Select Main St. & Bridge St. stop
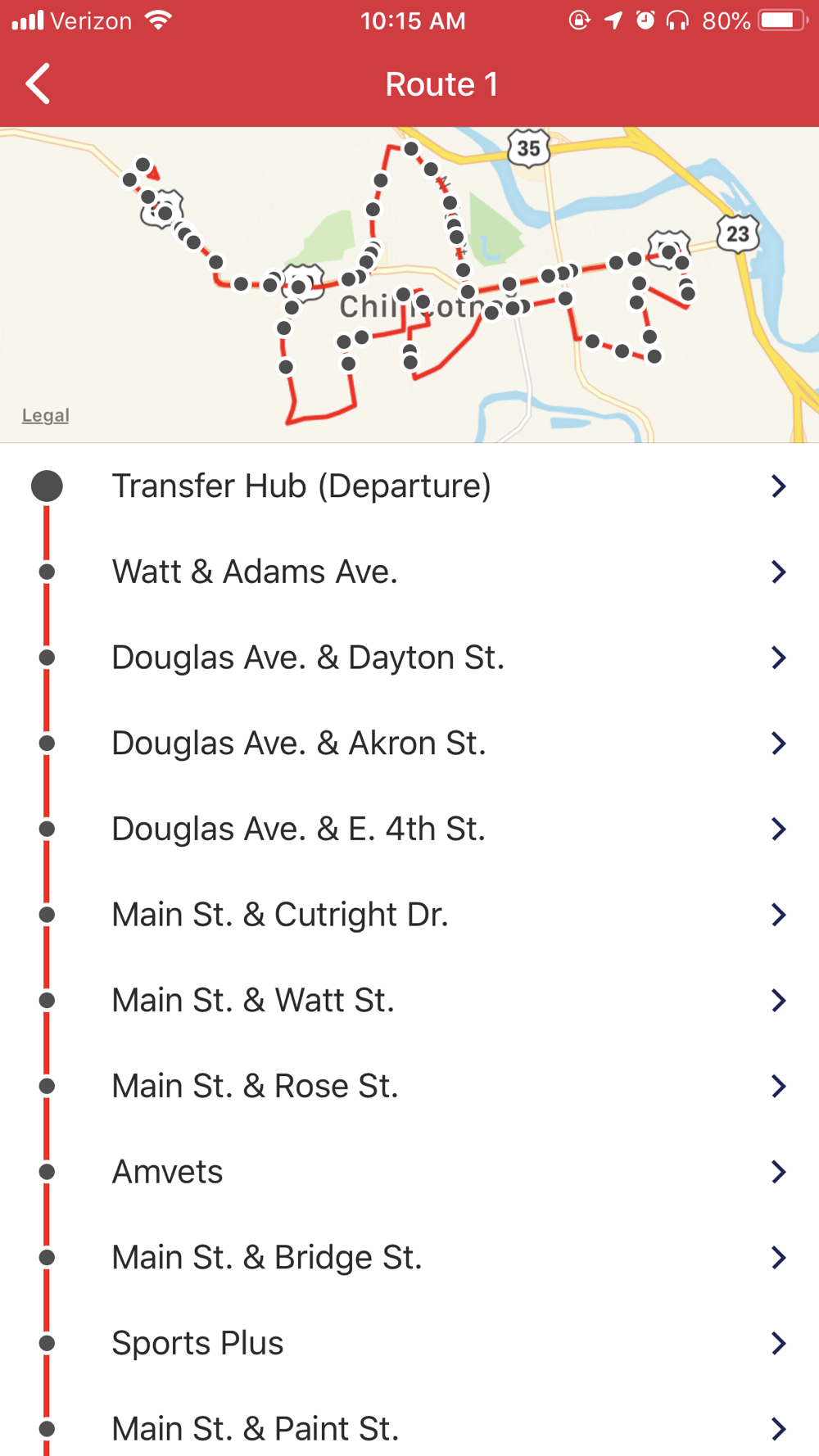The width and height of the screenshot is (819, 1456). (x=409, y=1258)
